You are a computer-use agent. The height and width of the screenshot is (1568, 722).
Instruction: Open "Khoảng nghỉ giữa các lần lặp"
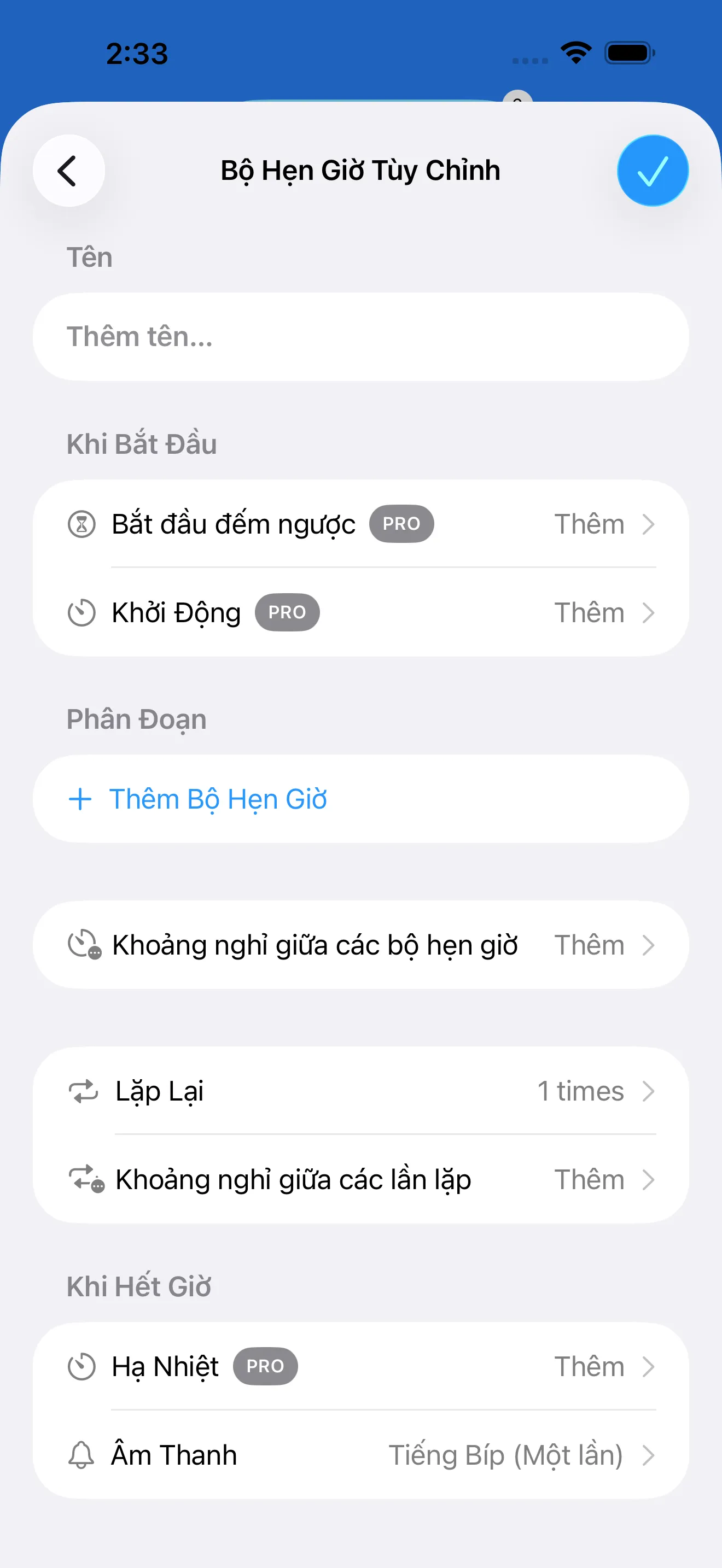[360, 1180]
